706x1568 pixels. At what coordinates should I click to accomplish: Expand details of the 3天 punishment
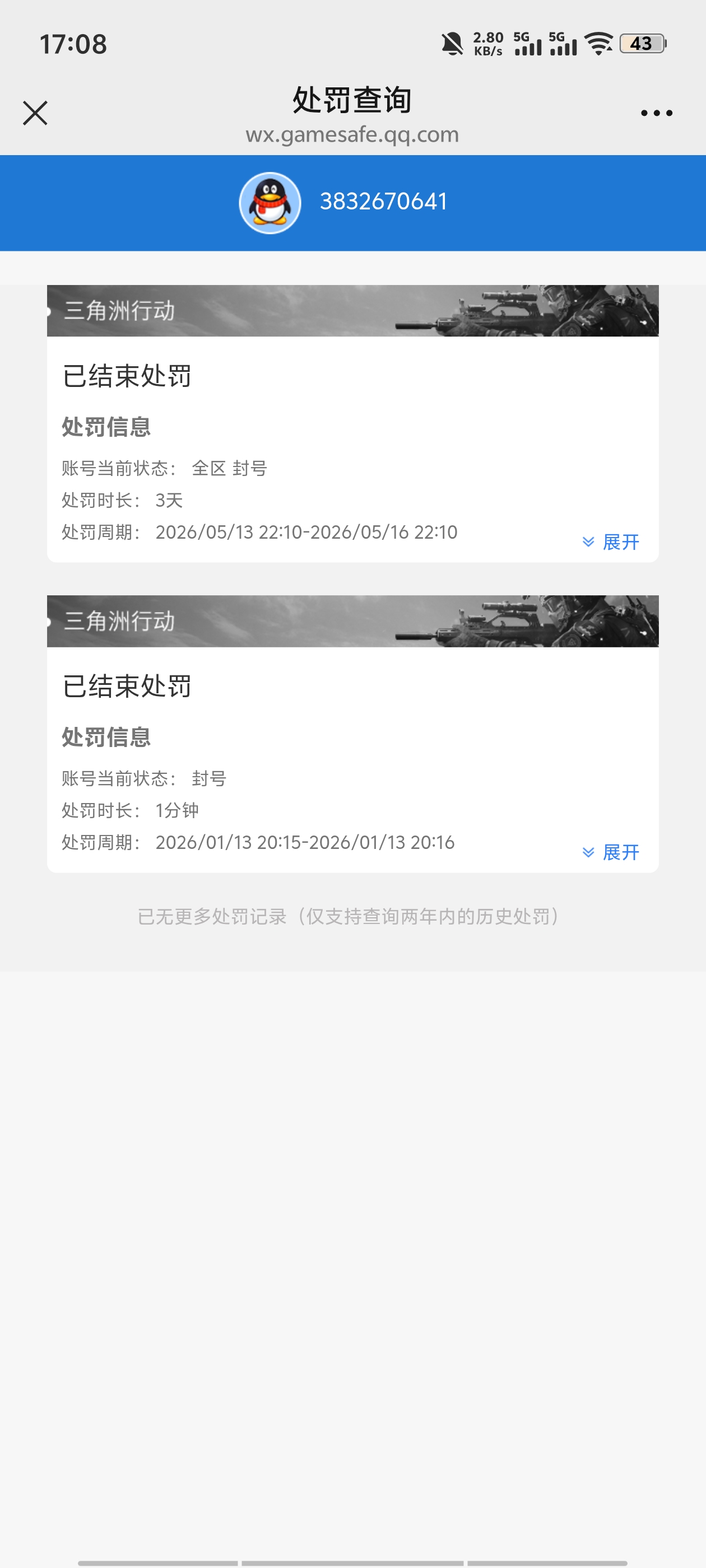[x=610, y=542]
